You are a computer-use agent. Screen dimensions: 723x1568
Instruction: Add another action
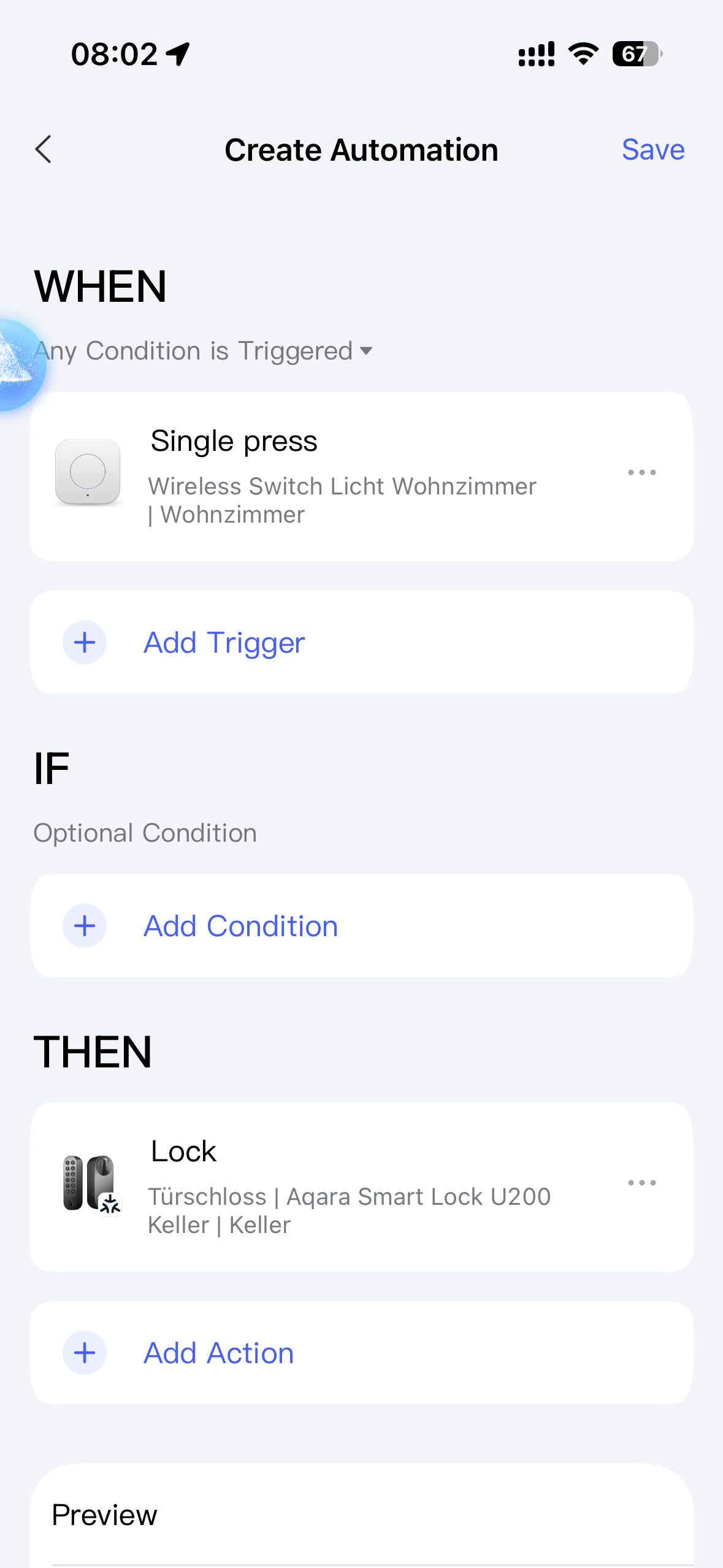pos(218,1353)
